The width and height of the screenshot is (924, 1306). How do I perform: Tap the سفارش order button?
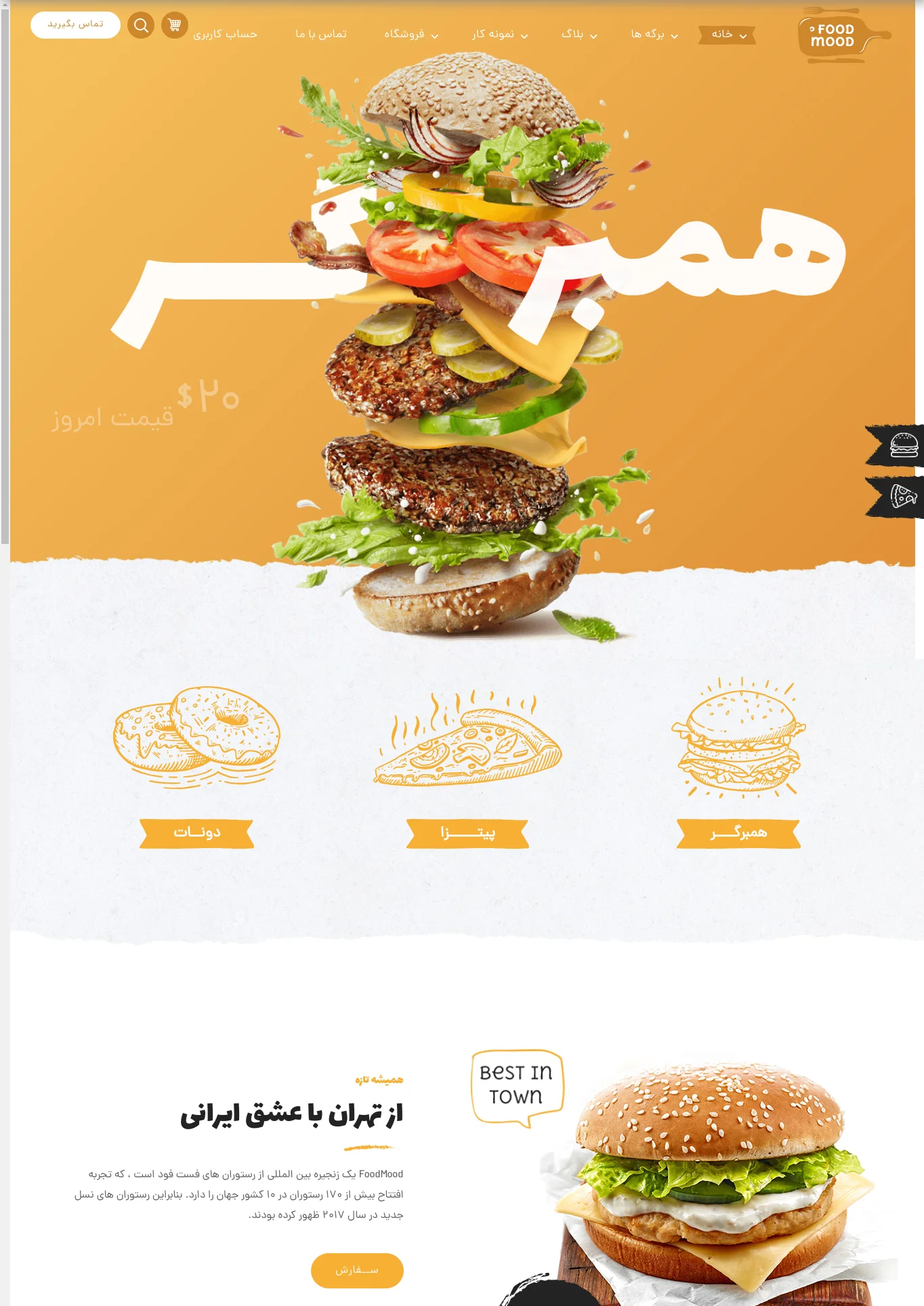coord(357,1270)
